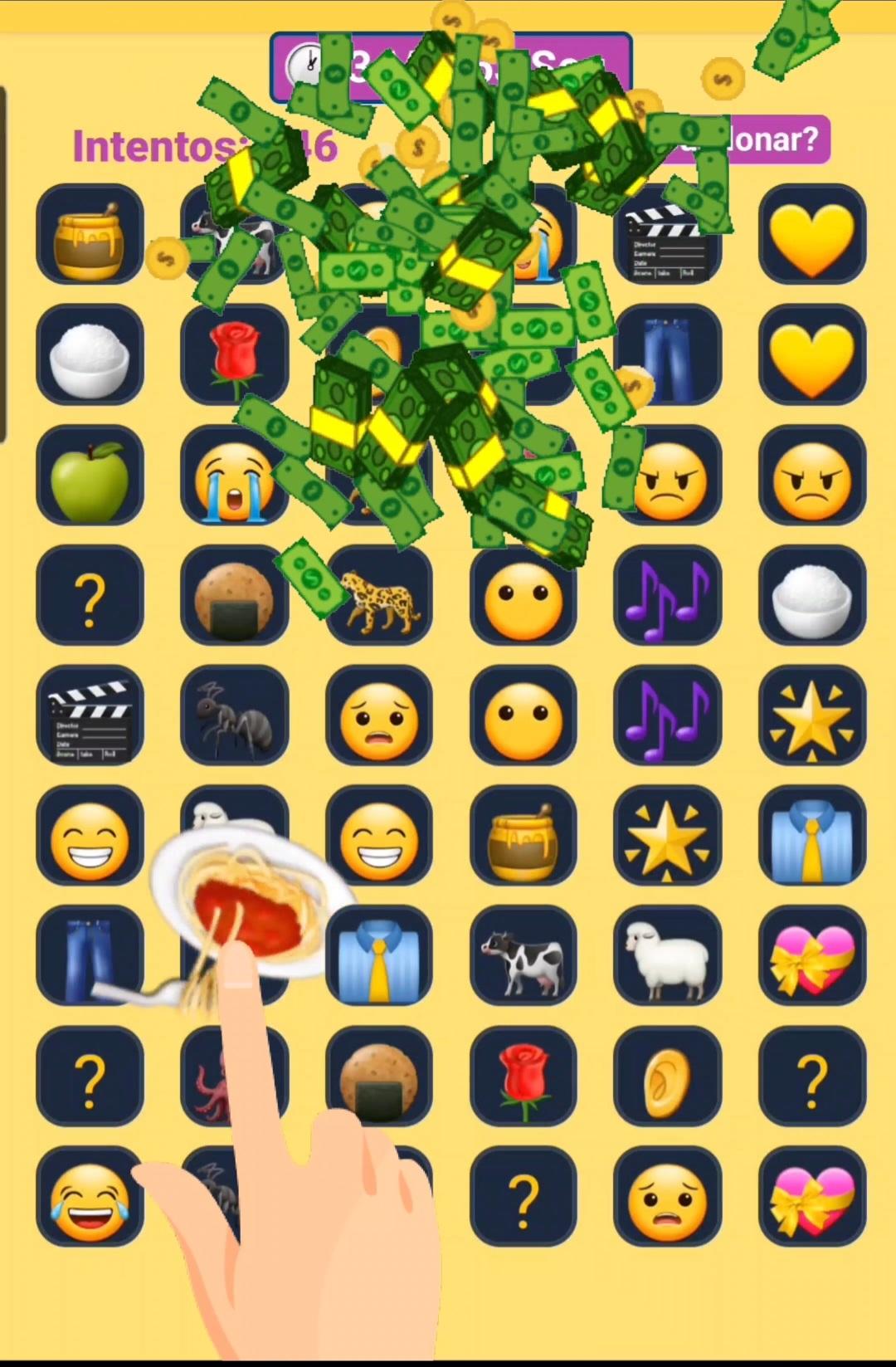Flip the question mark tile above the clapperboard
Screen dimensions: 896x1367
(90, 596)
